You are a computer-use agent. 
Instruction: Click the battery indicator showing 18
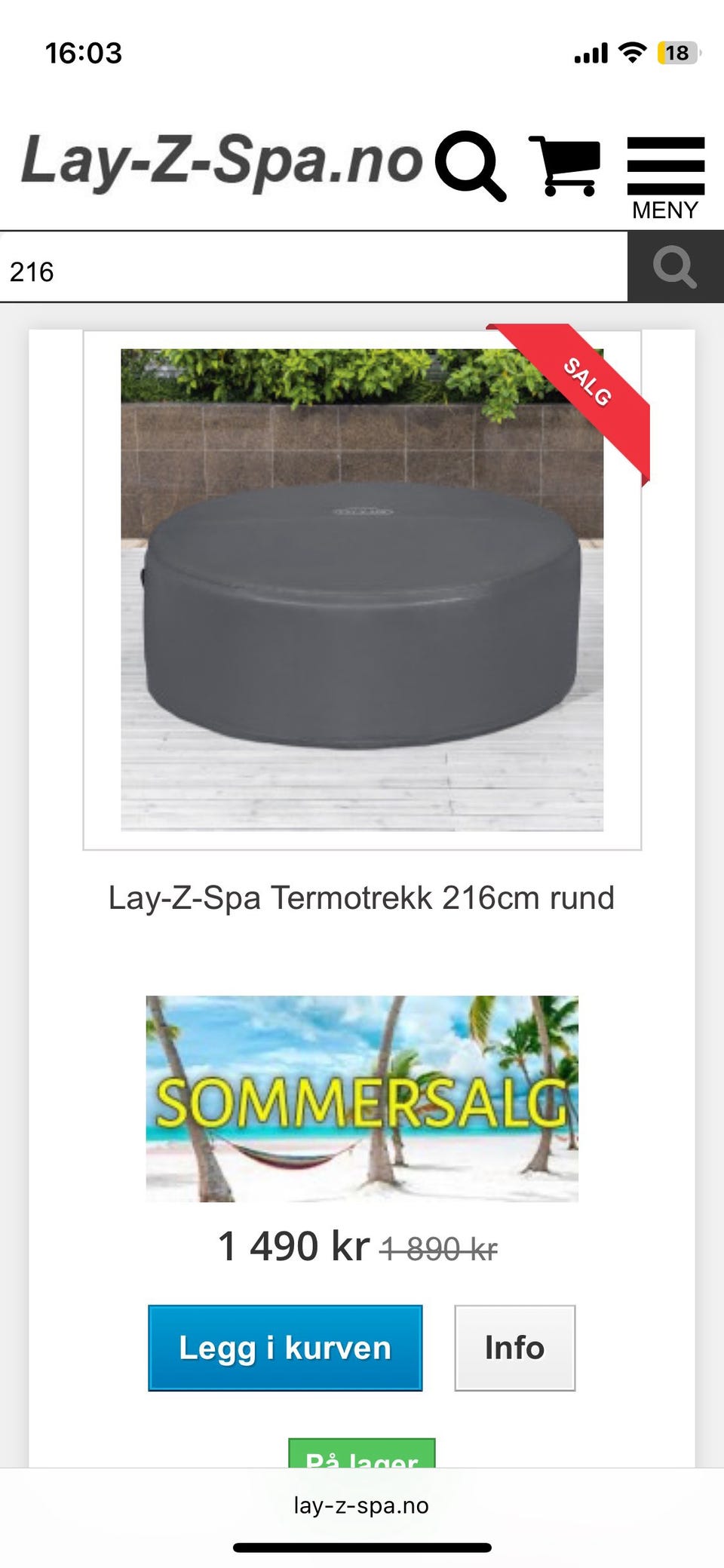(678, 51)
